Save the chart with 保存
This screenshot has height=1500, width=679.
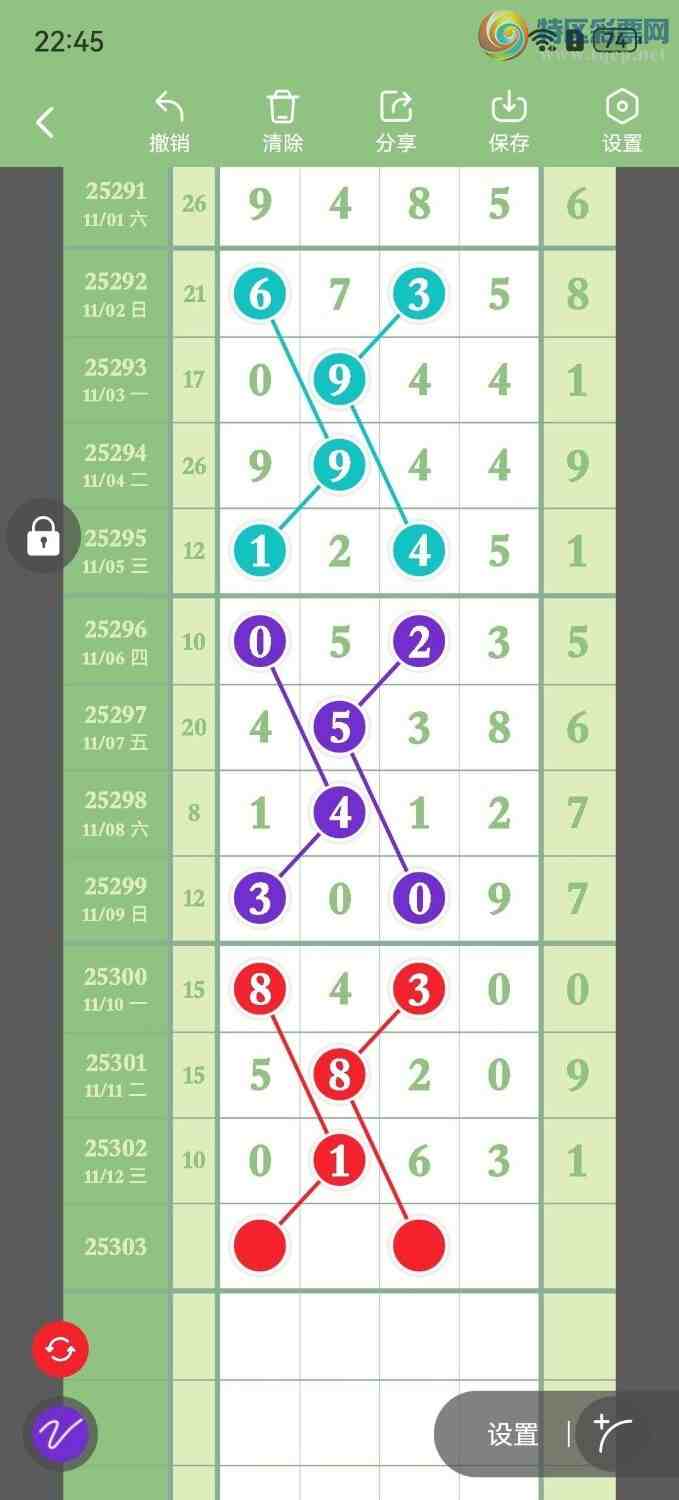tap(509, 122)
